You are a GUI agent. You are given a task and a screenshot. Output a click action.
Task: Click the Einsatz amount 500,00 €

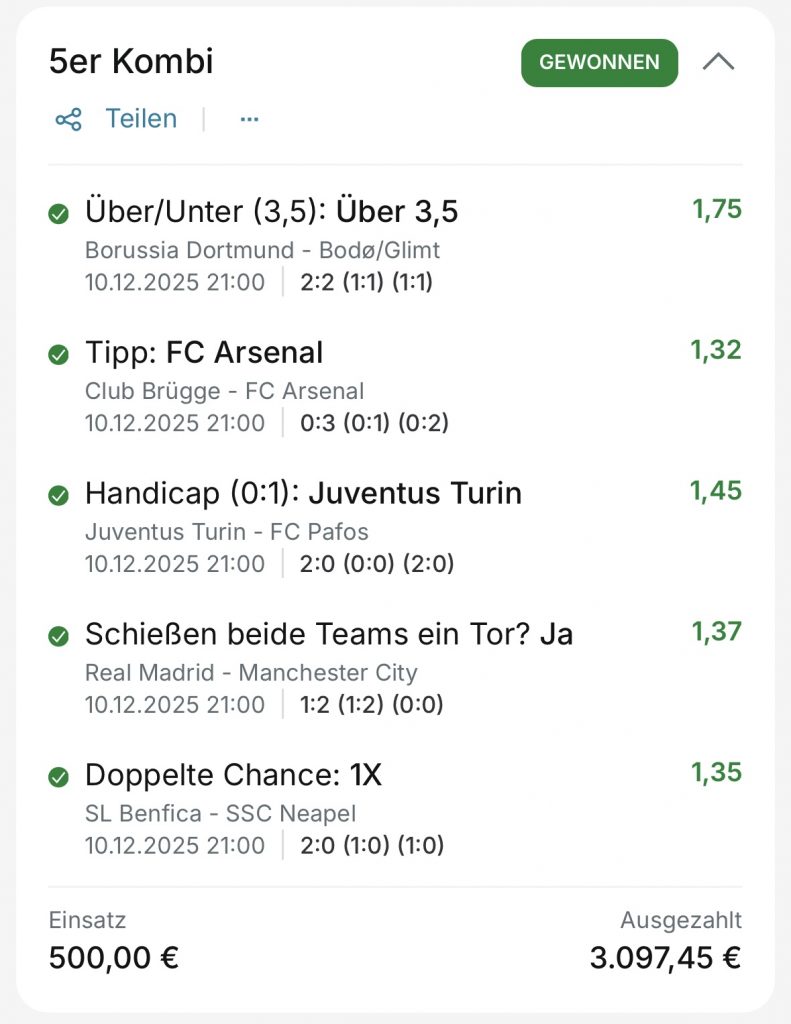(x=113, y=958)
